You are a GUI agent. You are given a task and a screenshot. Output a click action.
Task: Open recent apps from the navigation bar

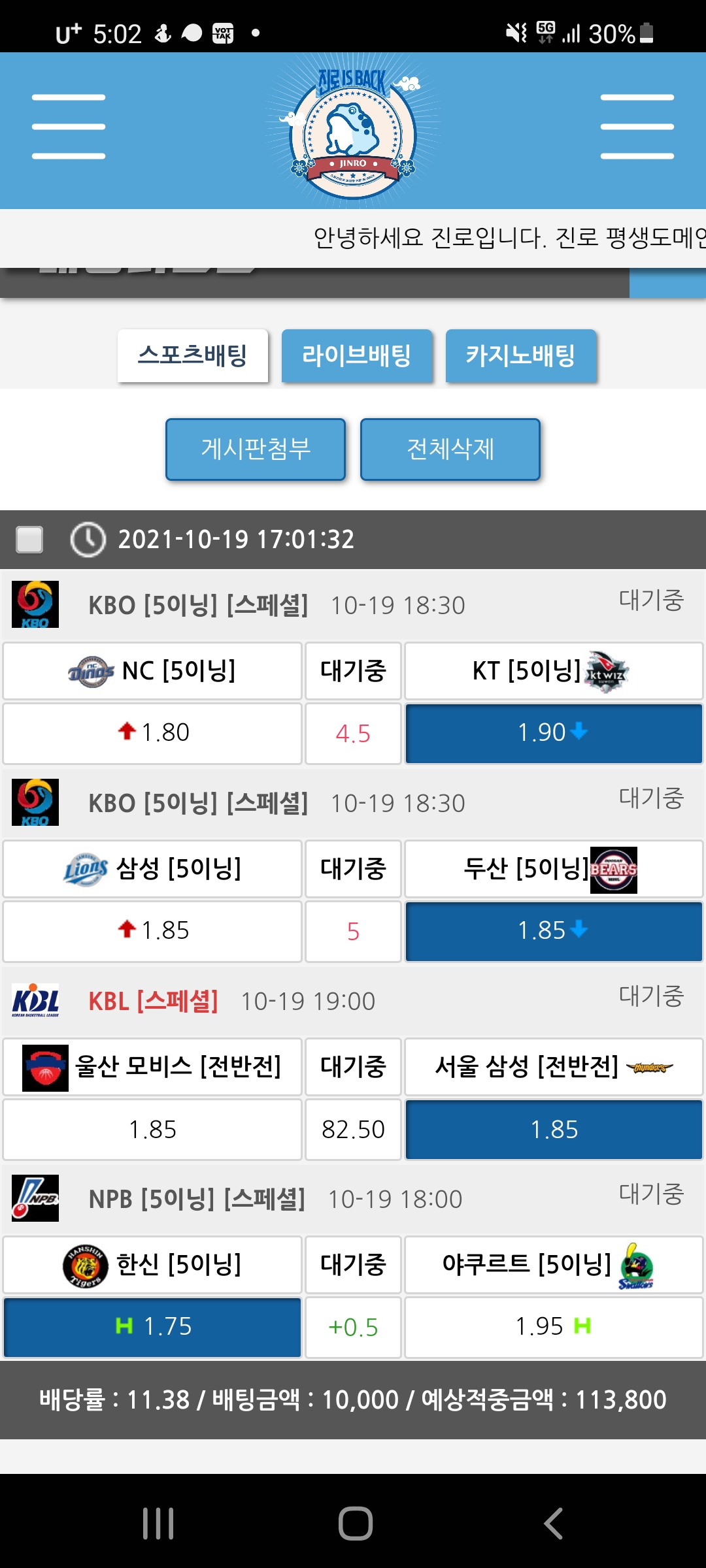[x=158, y=1524]
